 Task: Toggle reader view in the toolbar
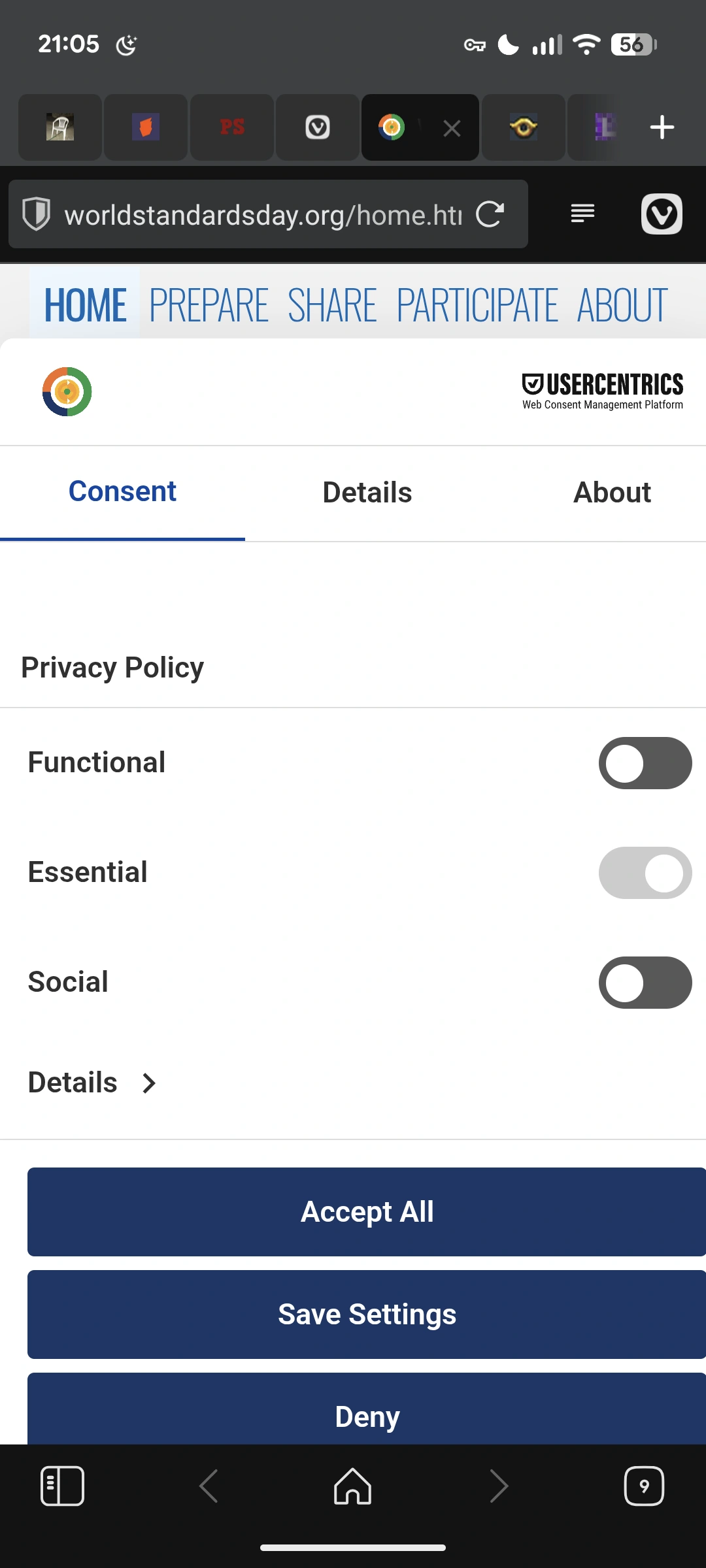[582, 213]
